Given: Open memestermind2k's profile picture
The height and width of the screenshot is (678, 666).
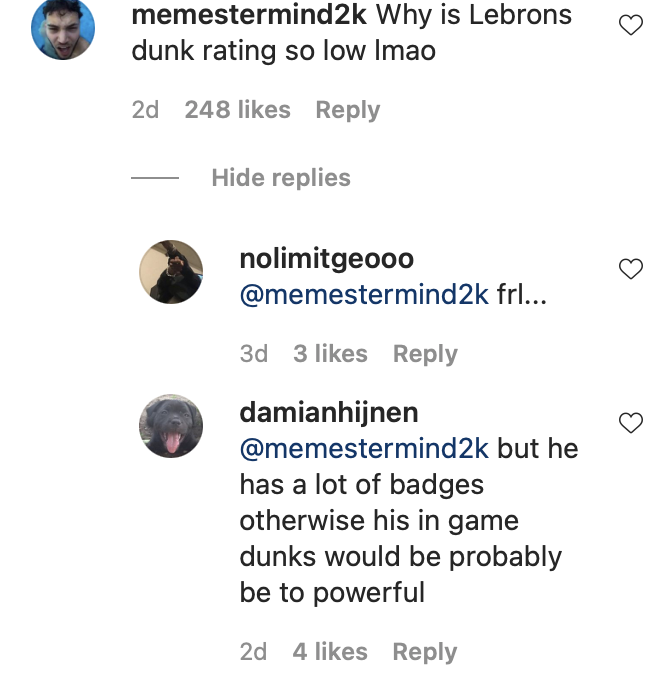Looking at the screenshot, I should click(x=63, y=29).
